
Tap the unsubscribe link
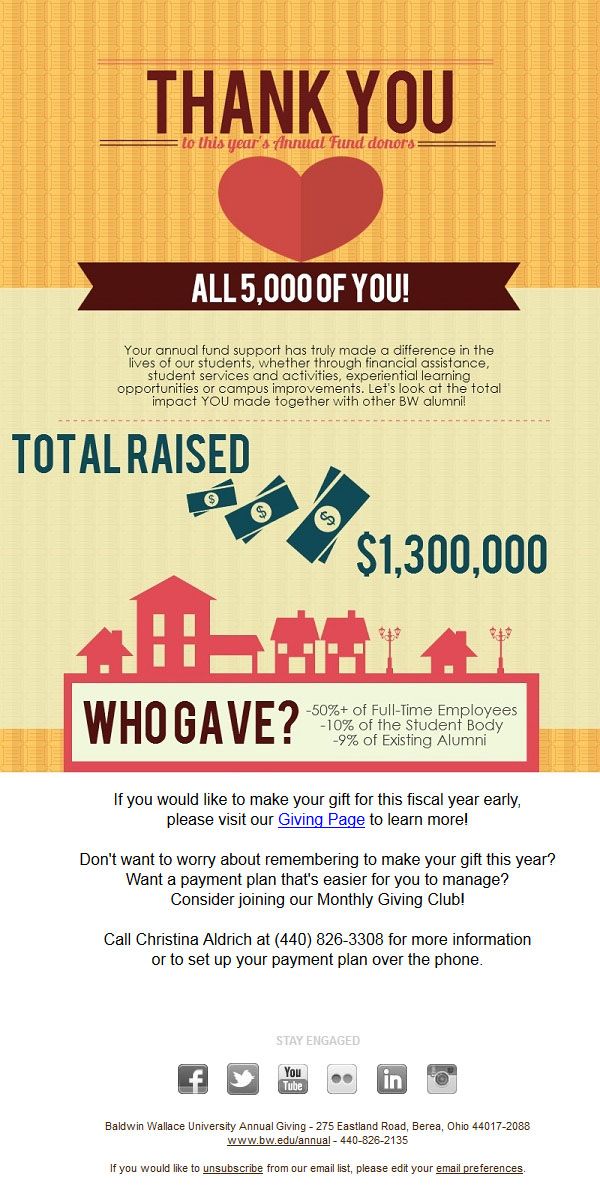click(x=233, y=1168)
